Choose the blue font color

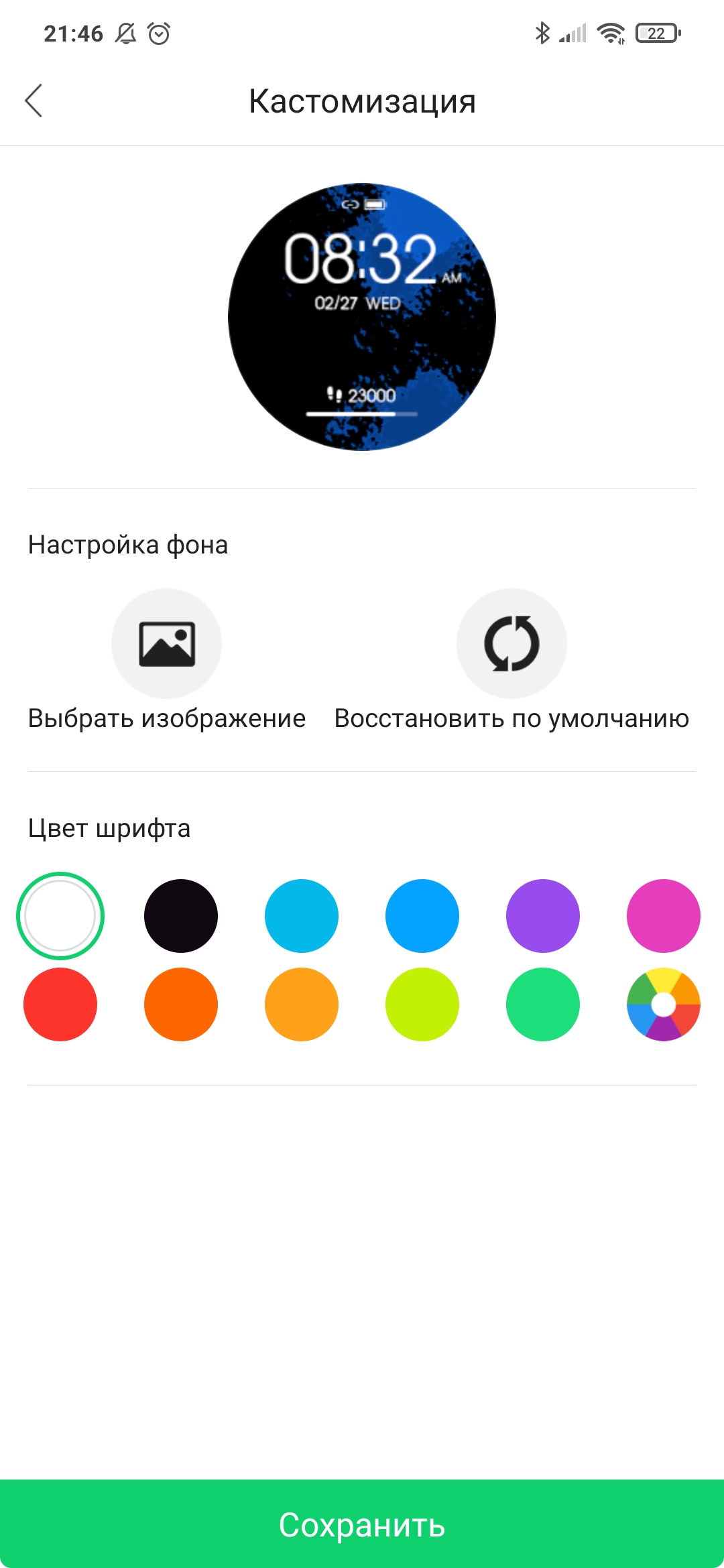[x=422, y=916]
